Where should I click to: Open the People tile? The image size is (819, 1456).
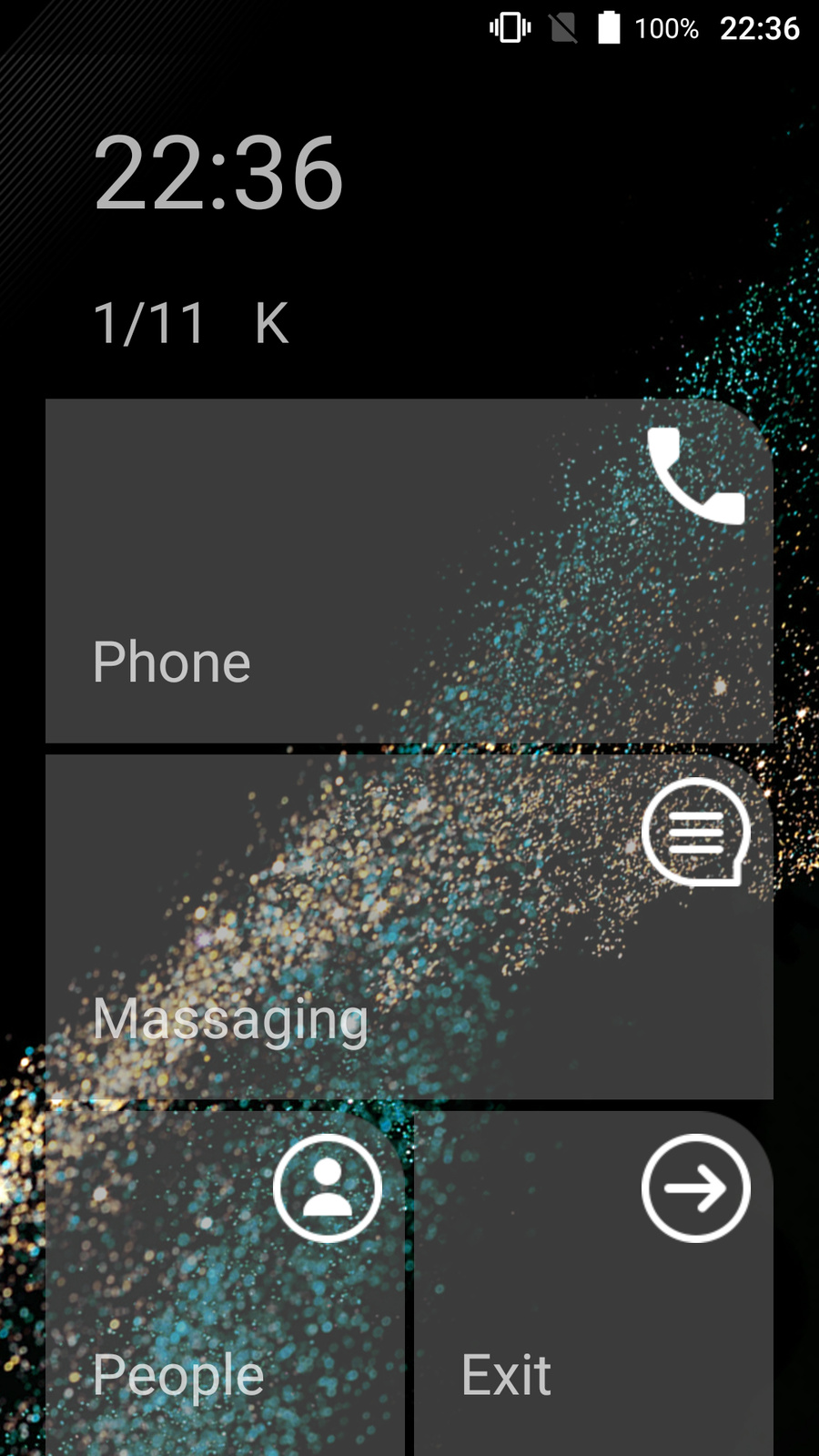[225, 1283]
